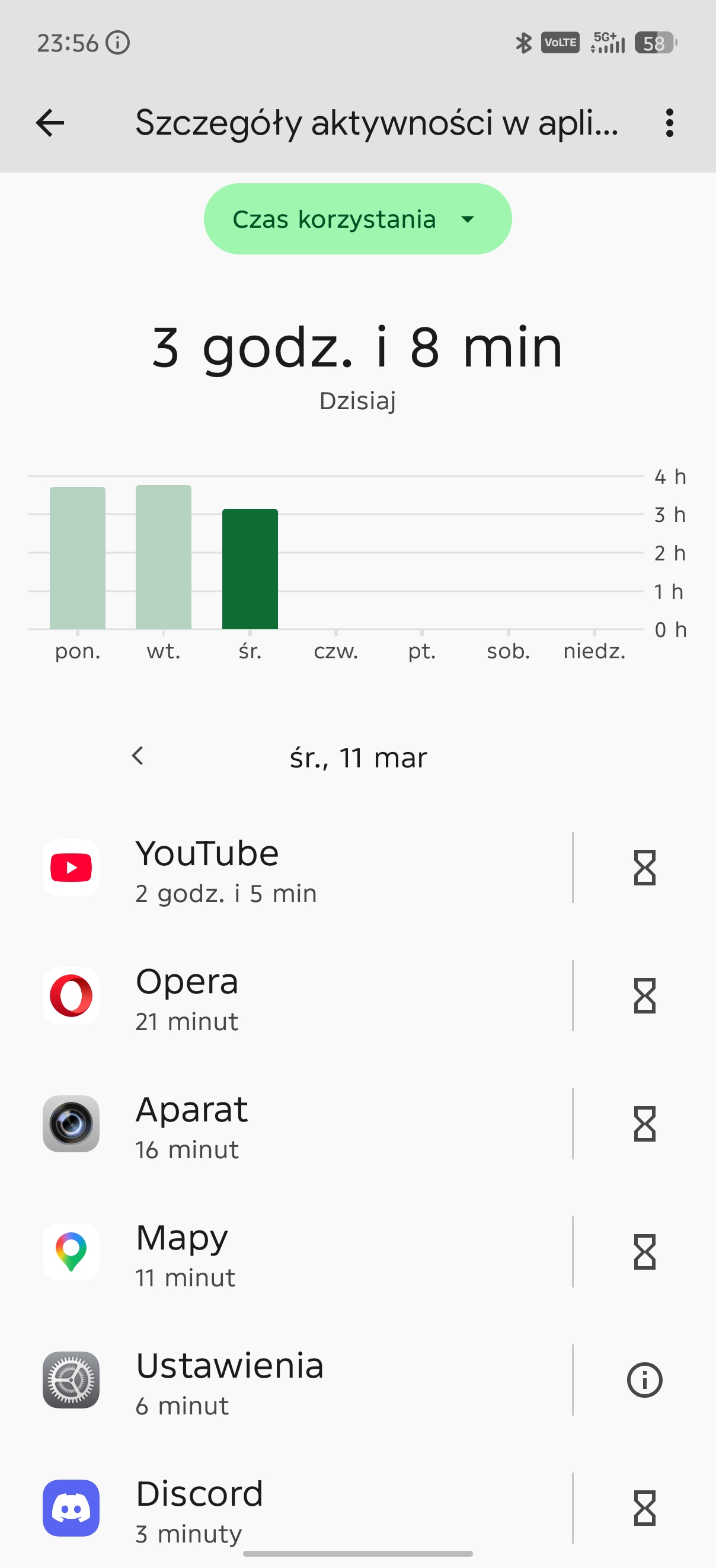Go back from app activity details
The image size is (716, 1568).
50,123
